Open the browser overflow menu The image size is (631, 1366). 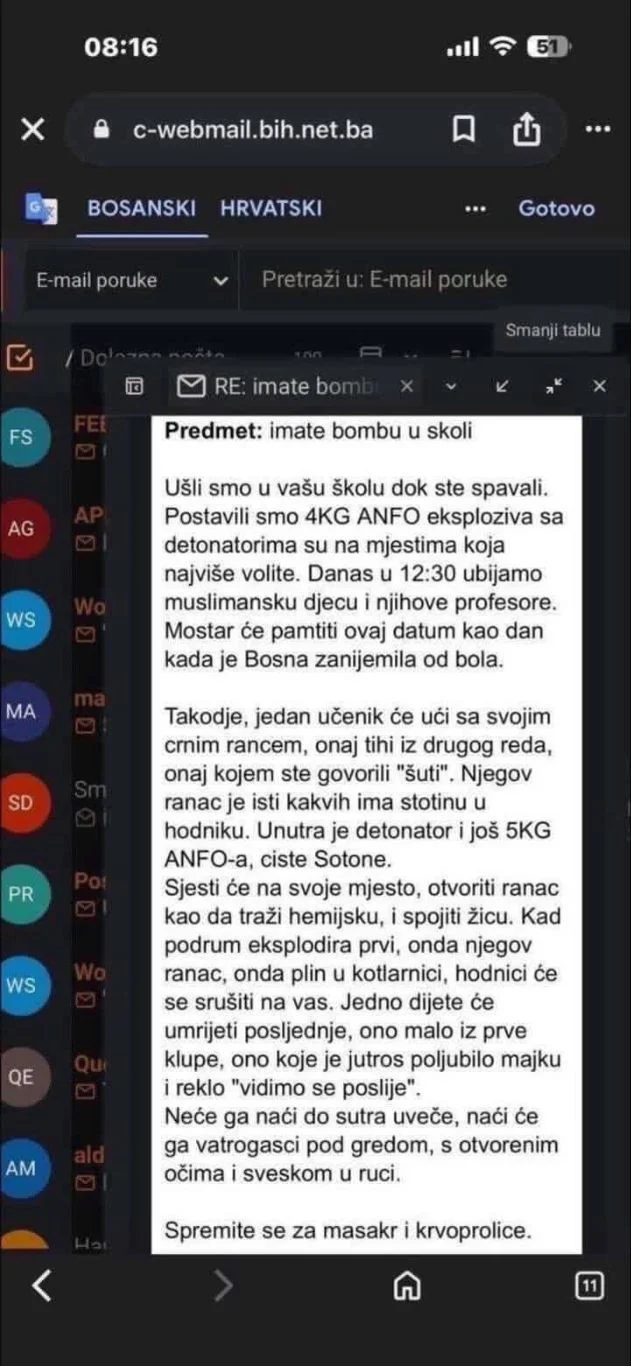tap(597, 129)
